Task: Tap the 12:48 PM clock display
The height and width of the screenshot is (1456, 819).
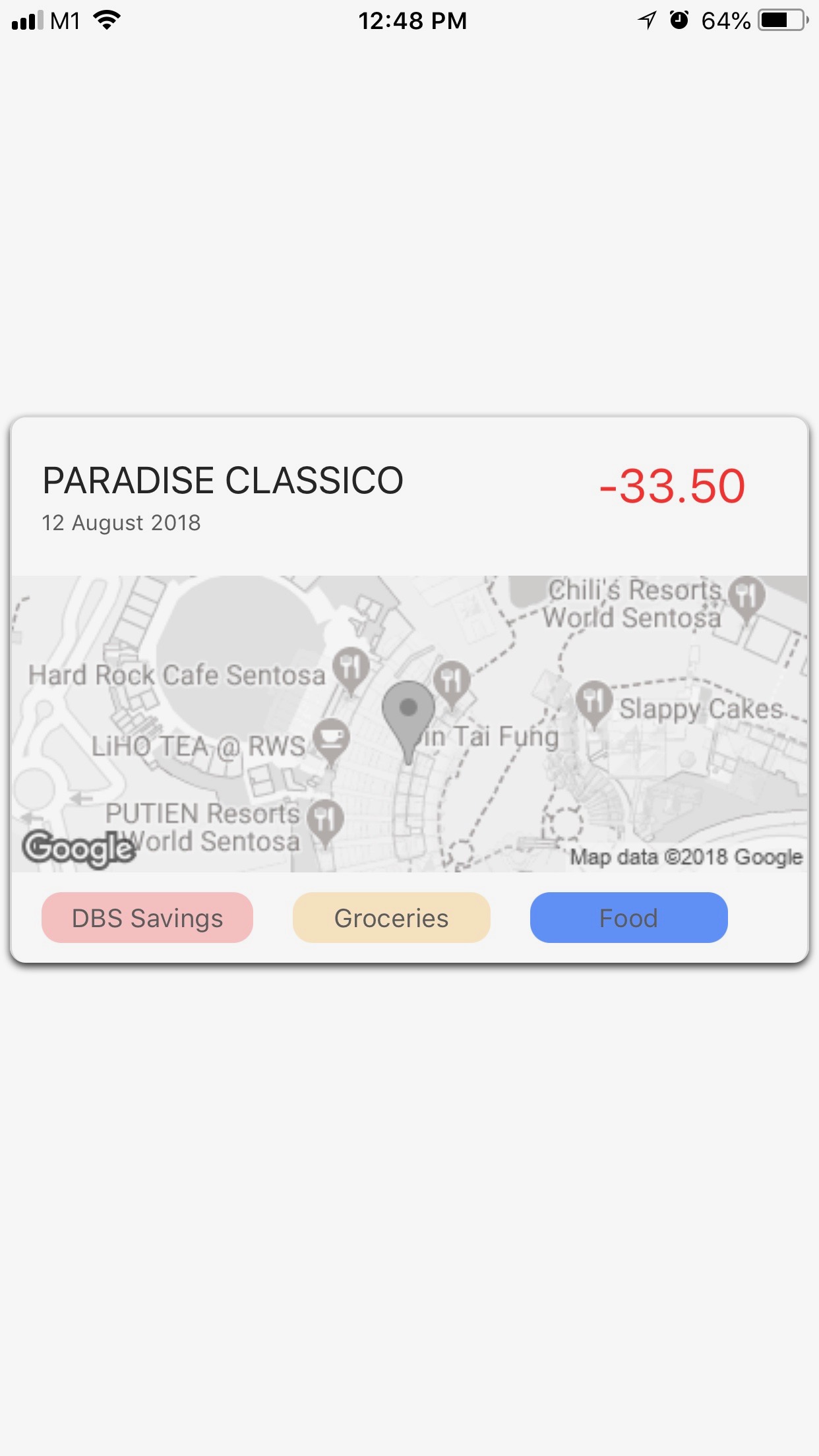Action: [413, 20]
